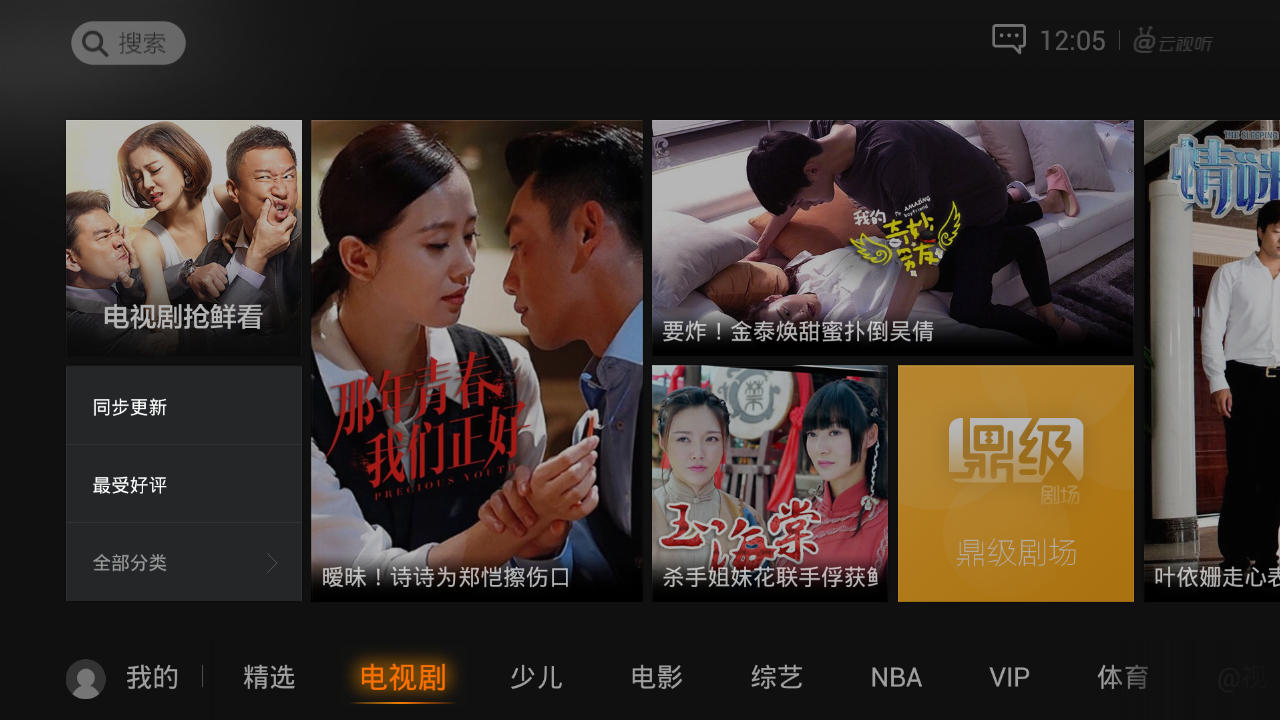Switch to the 电影 tab

click(656, 678)
